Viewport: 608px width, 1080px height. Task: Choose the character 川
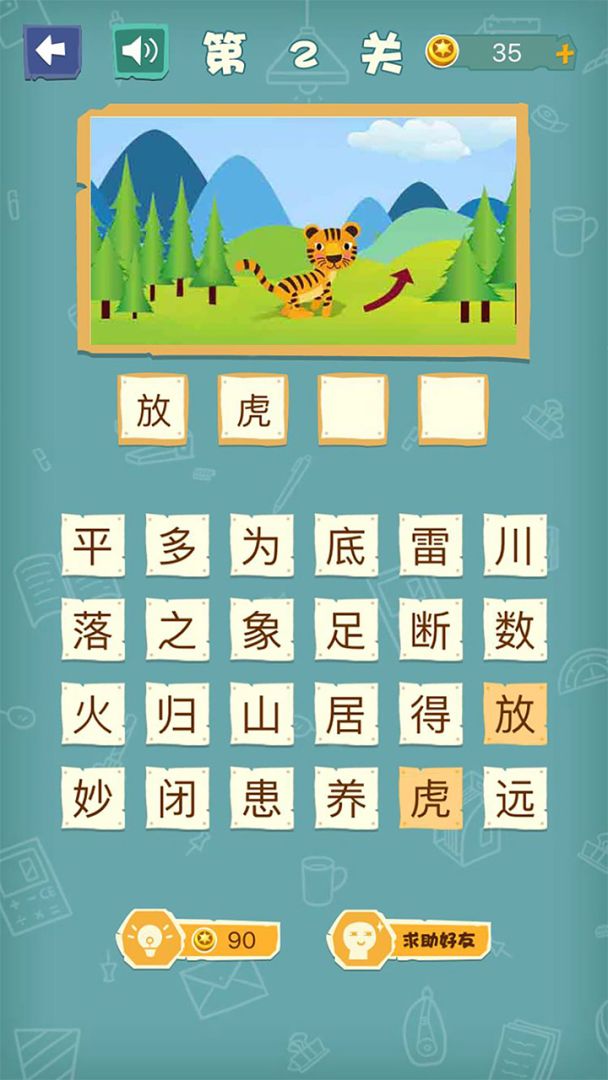[515, 545]
